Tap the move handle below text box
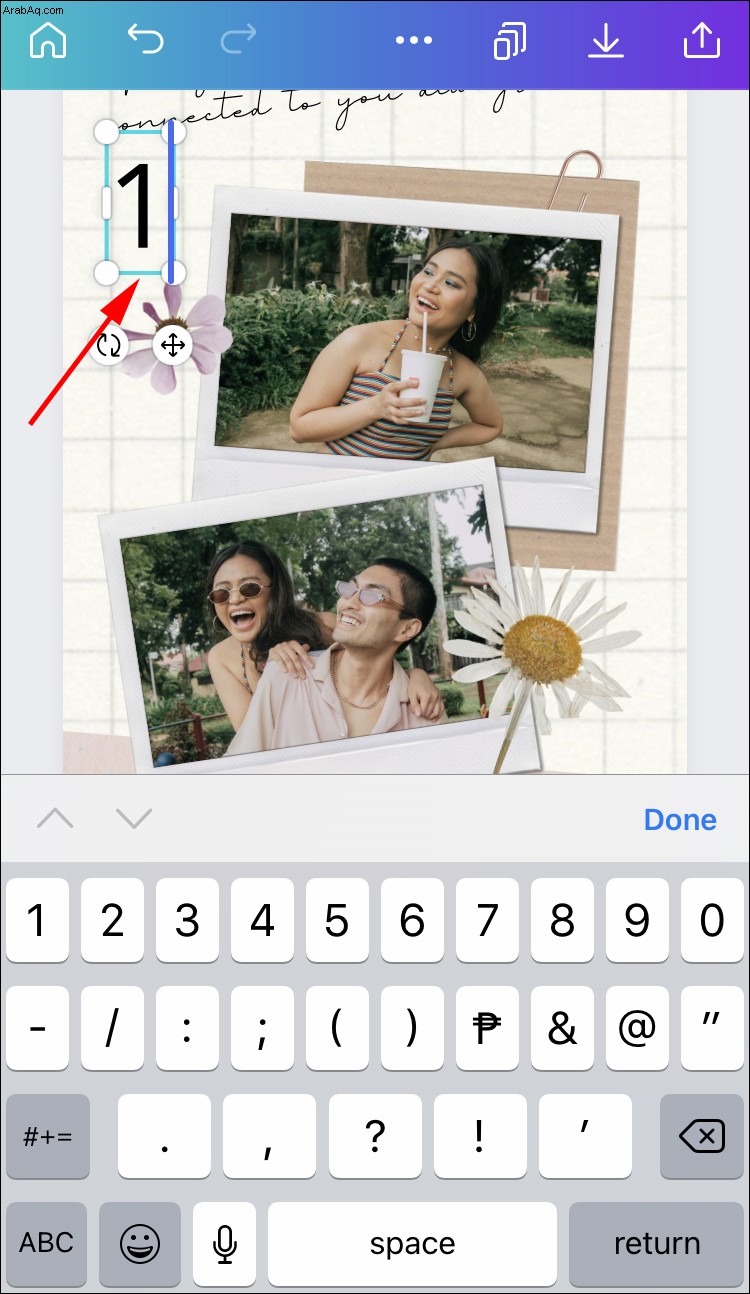 pyautogui.click(x=172, y=346)
